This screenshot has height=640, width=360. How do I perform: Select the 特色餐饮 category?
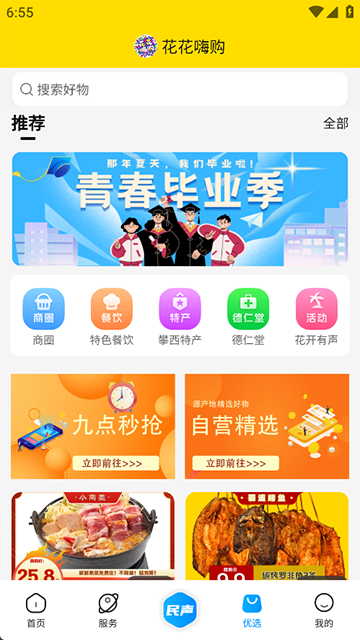pos(111,317)
